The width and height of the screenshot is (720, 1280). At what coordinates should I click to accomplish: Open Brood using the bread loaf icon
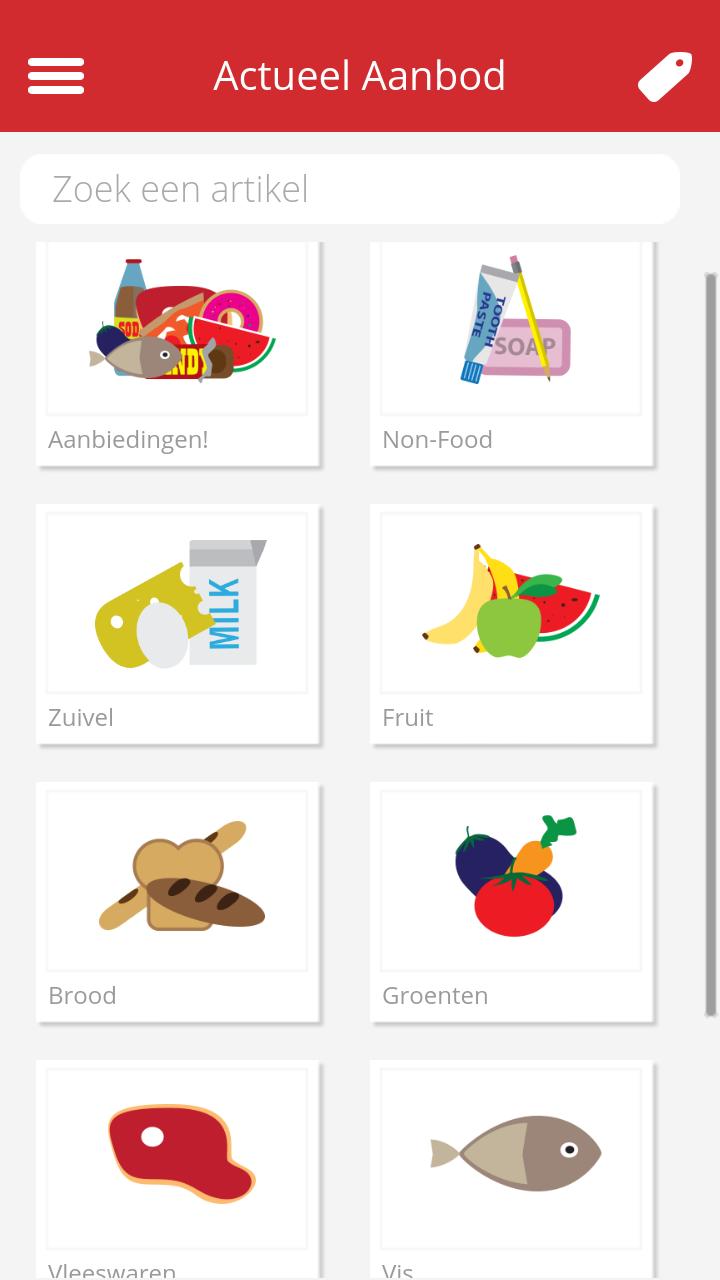[x=176, y=879]
